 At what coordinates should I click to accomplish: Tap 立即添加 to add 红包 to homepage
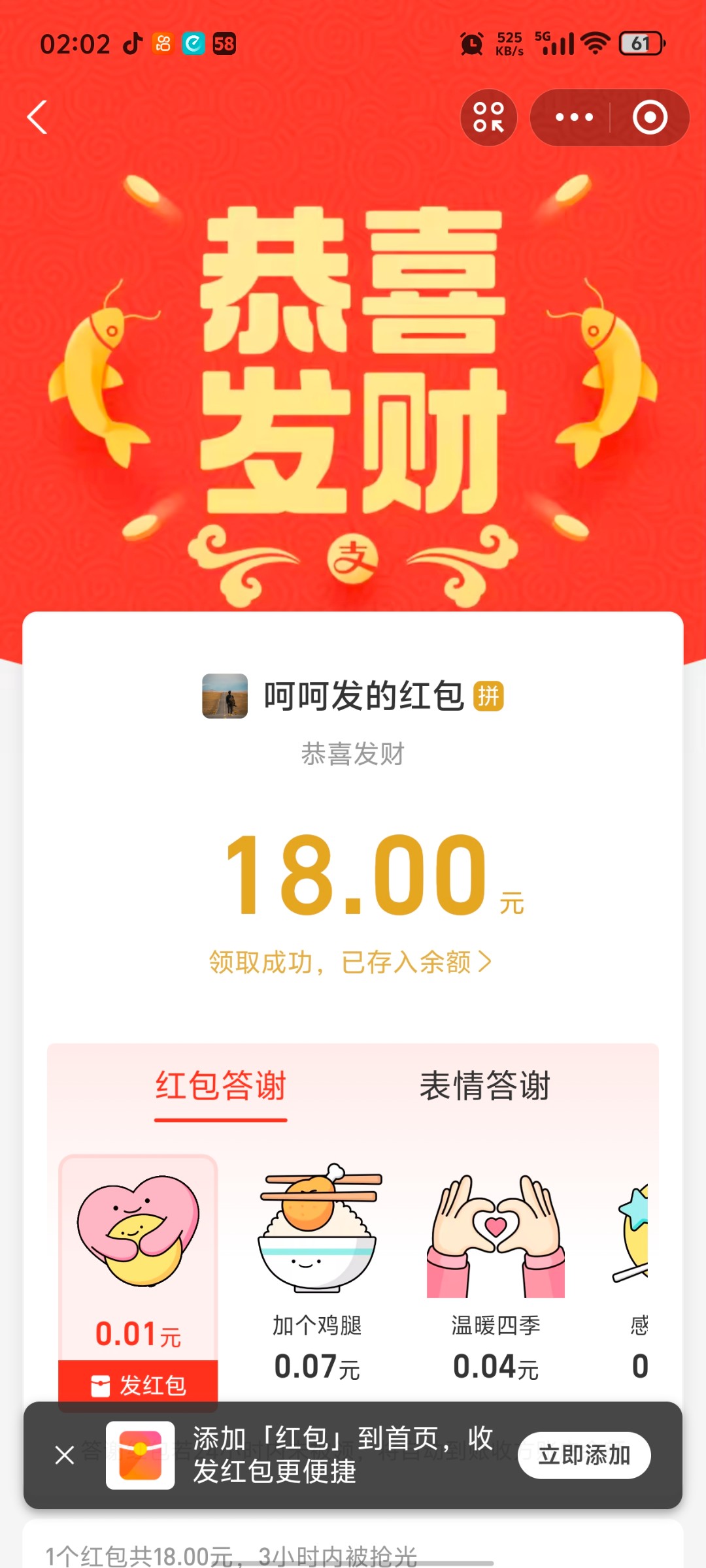[x=584, y=1455]
